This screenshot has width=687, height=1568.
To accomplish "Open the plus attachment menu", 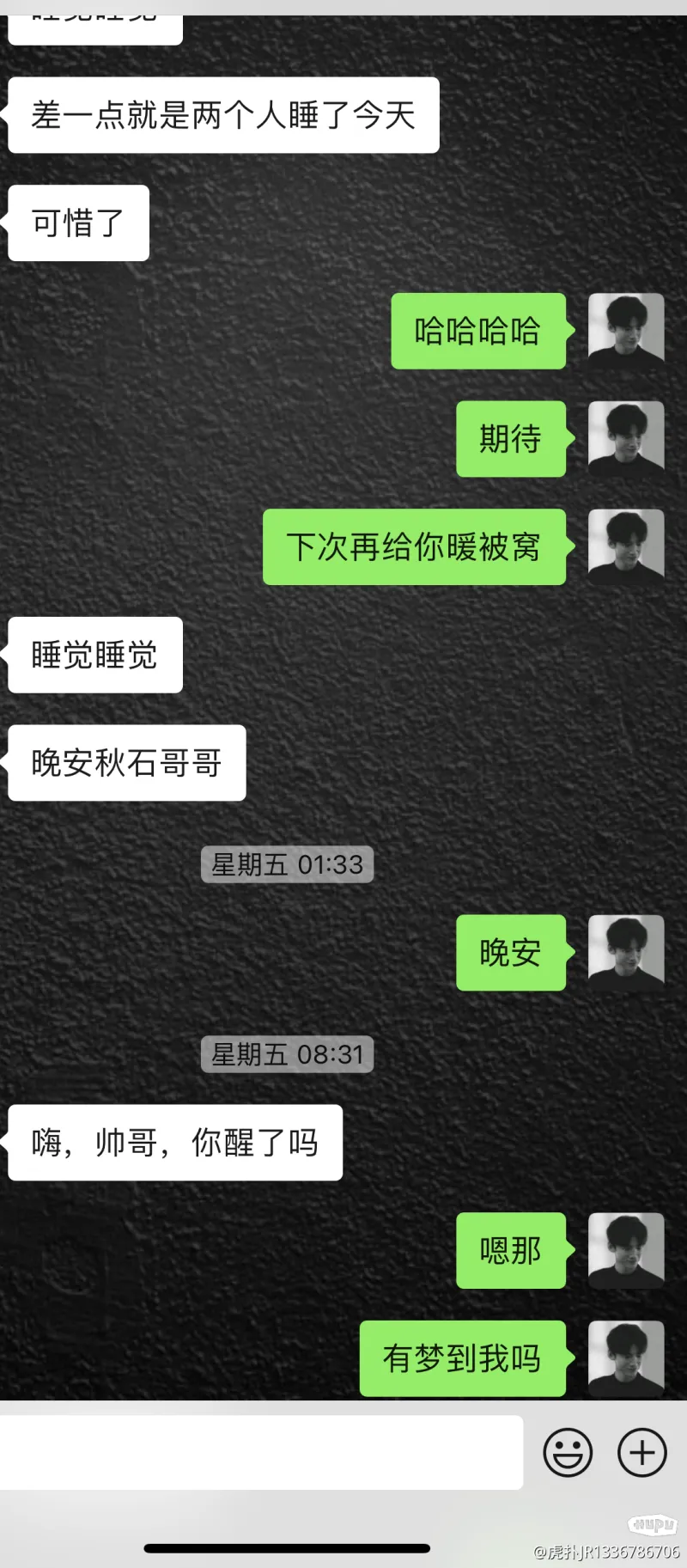I will pos(642,1452).
